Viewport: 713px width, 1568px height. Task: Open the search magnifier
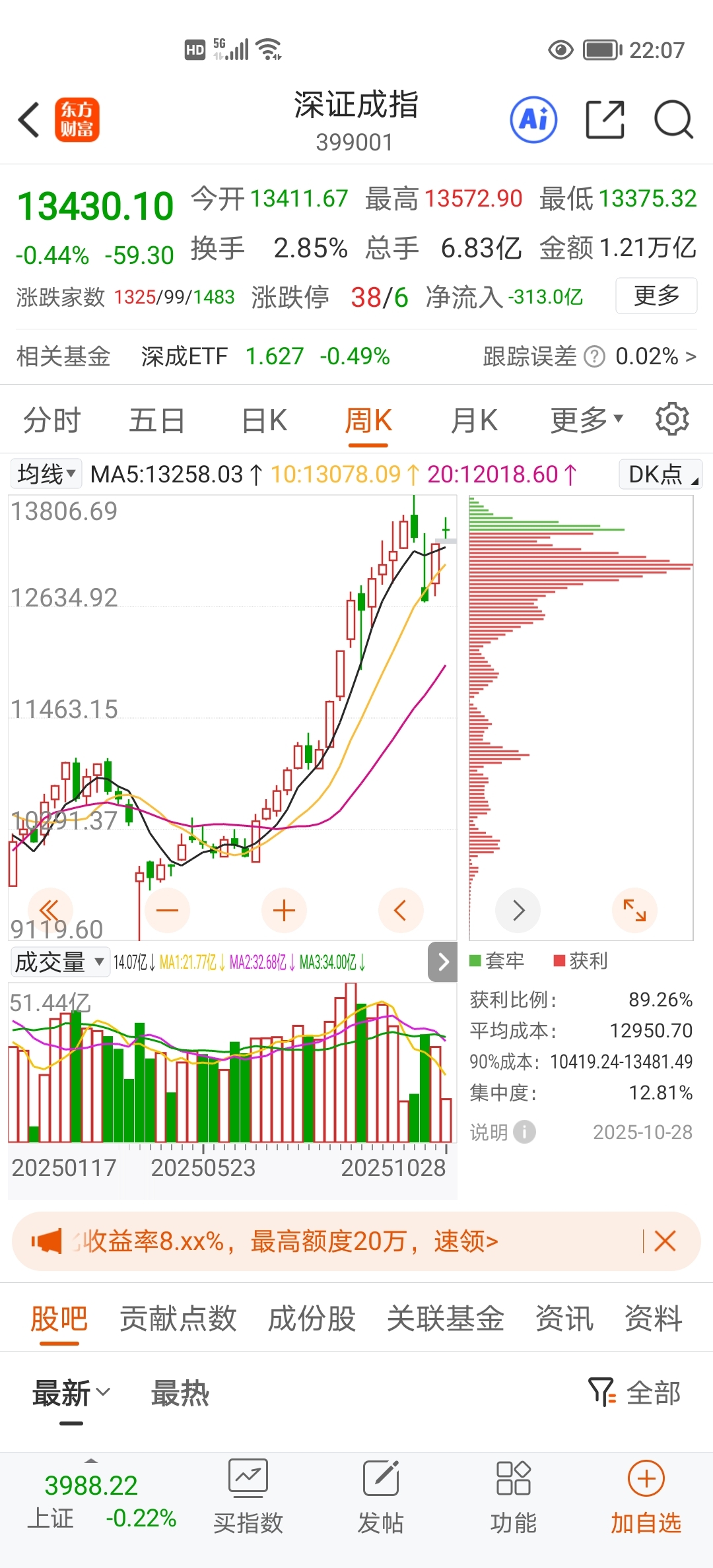673,119
